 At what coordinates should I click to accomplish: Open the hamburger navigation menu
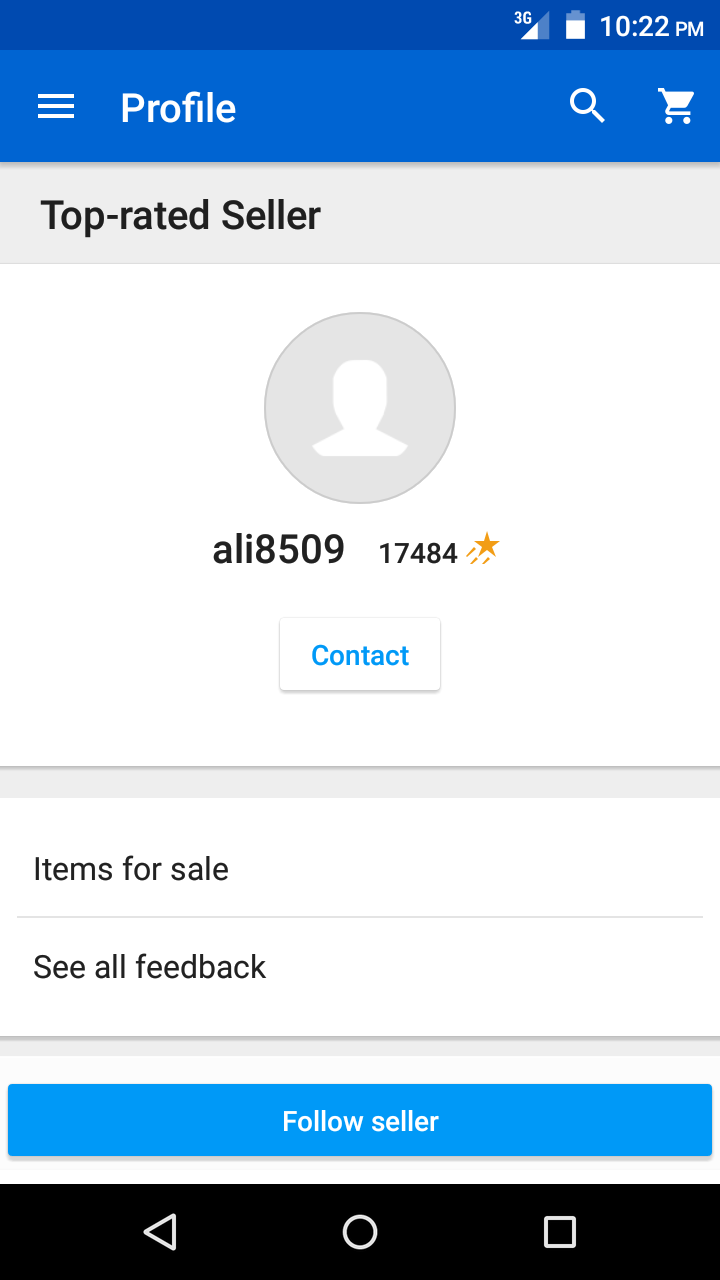tap(56, 107)
